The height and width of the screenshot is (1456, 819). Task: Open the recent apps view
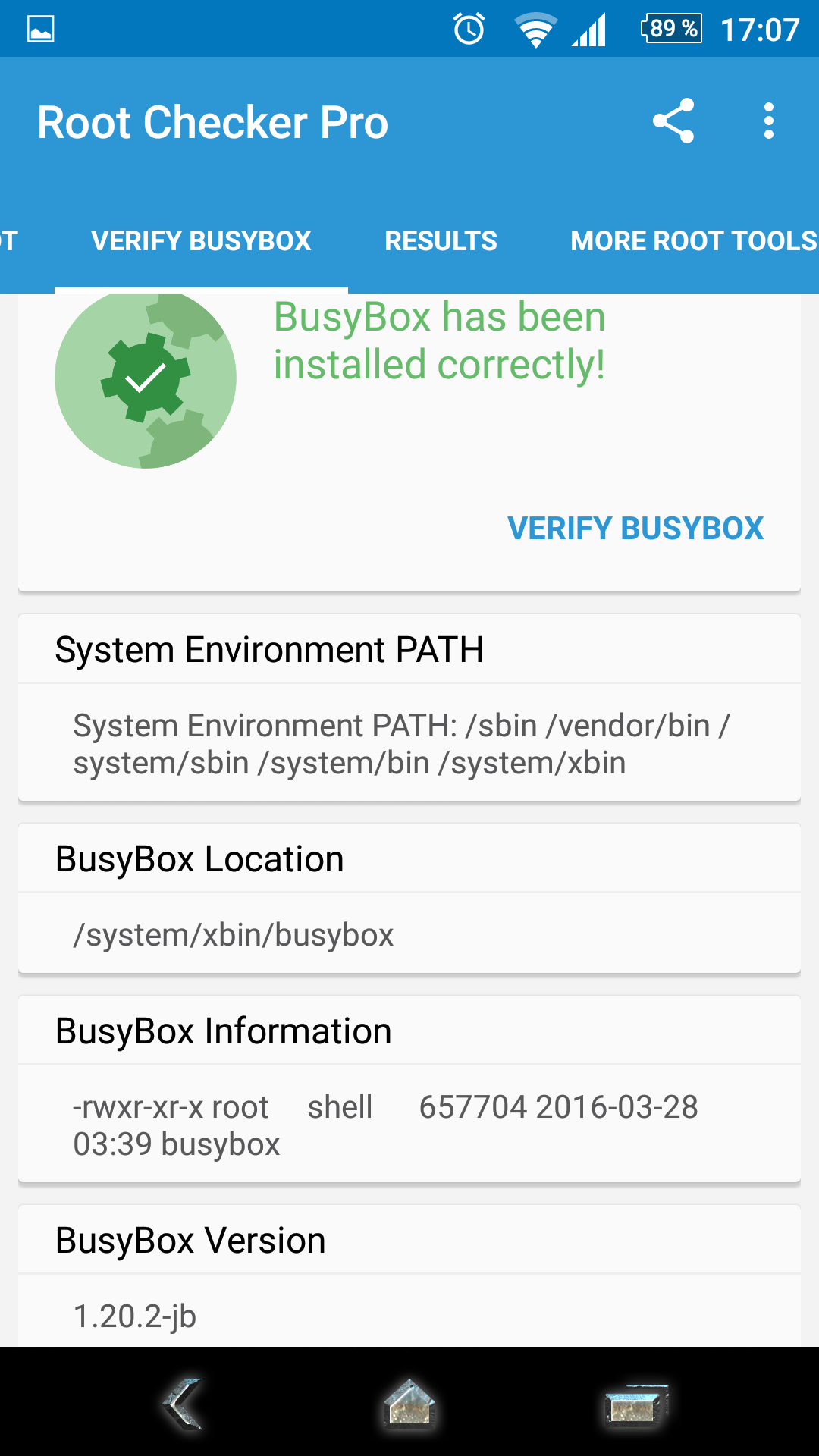coord(635,1403)
